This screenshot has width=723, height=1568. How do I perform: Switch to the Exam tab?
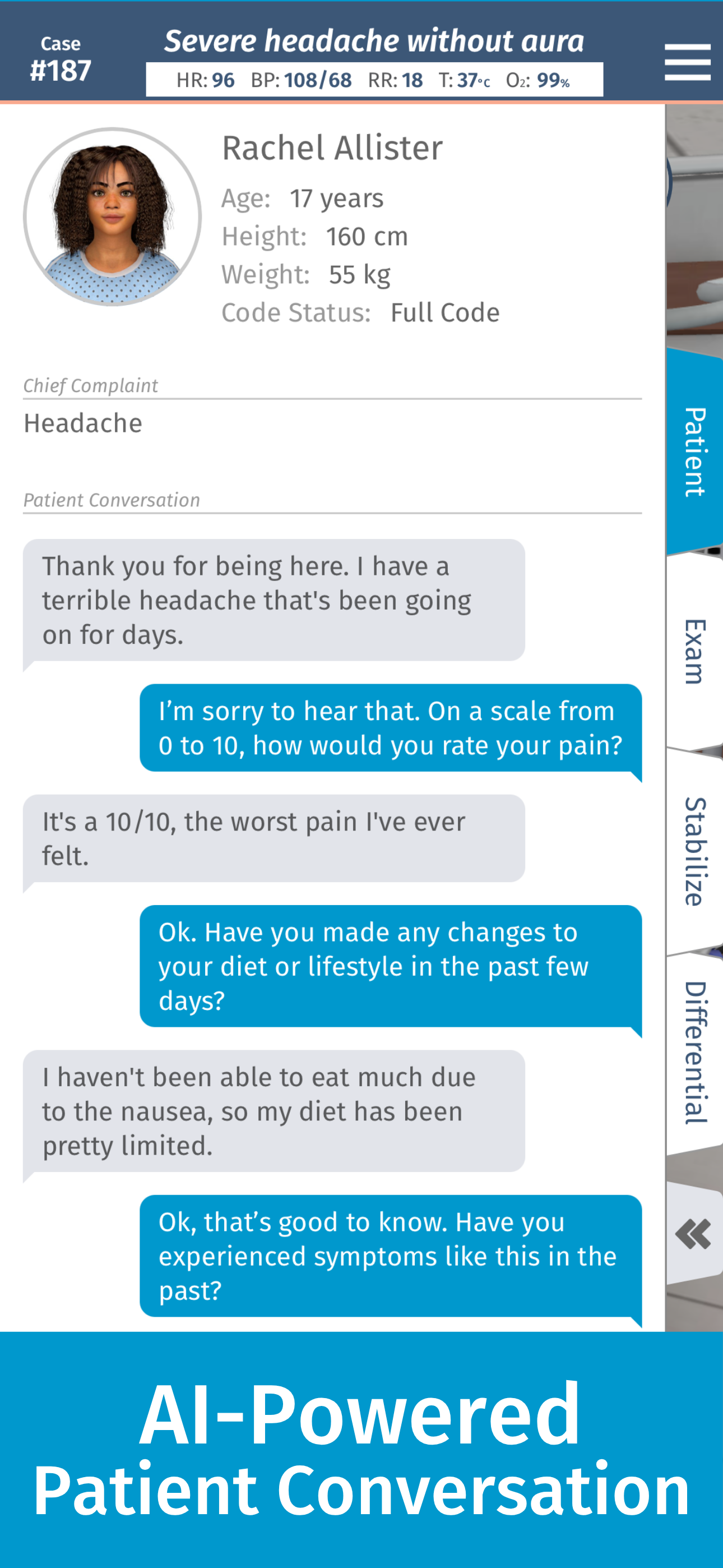point(694,651)
